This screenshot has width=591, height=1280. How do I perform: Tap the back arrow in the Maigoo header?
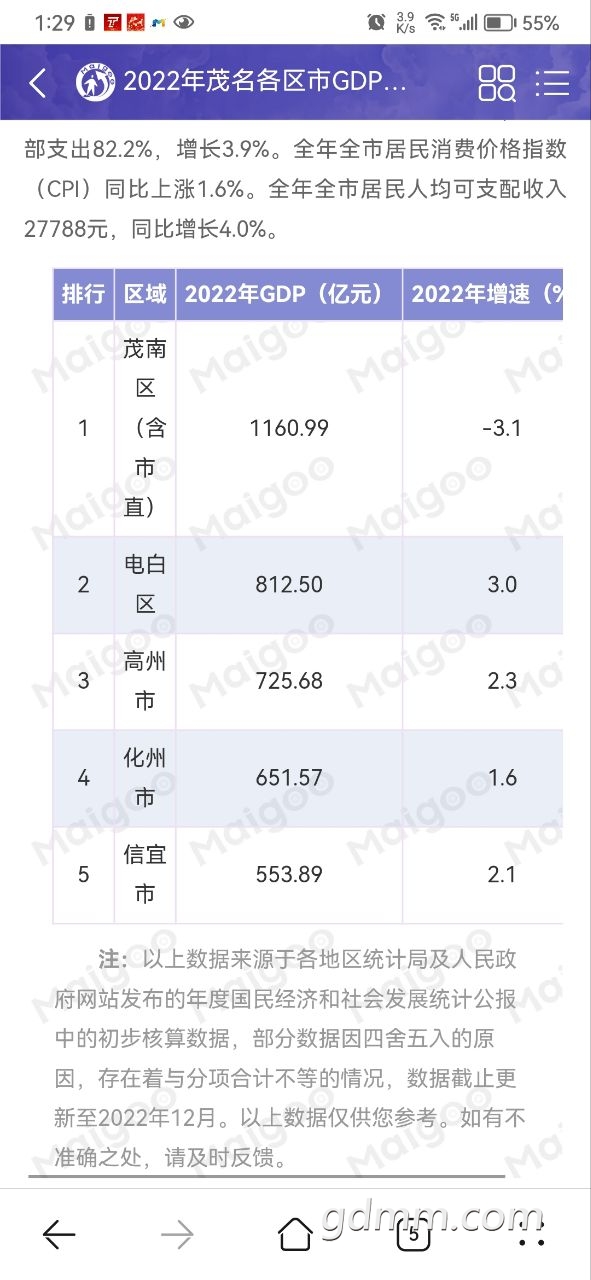pos(38,83)
